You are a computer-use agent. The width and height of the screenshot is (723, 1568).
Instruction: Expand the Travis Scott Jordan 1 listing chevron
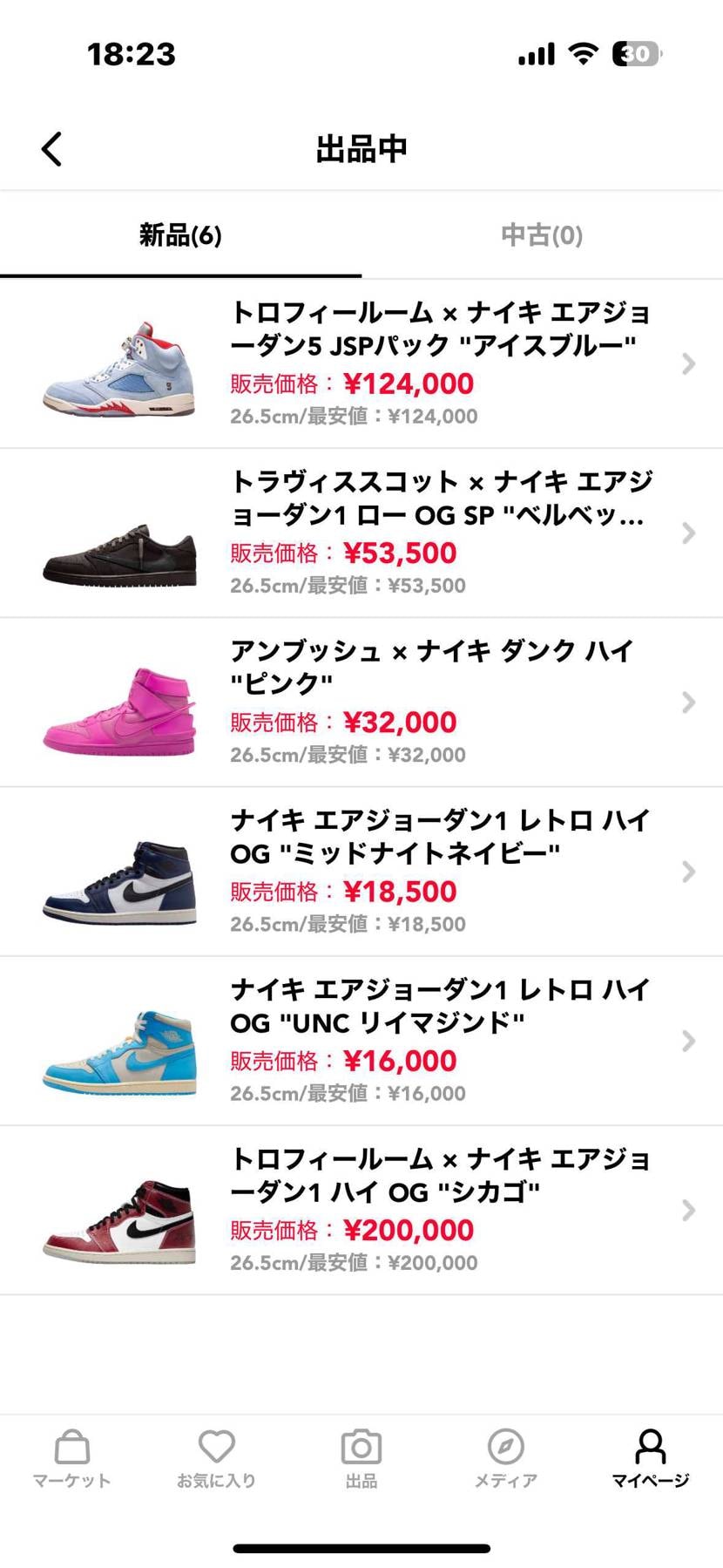click(687, 533)
